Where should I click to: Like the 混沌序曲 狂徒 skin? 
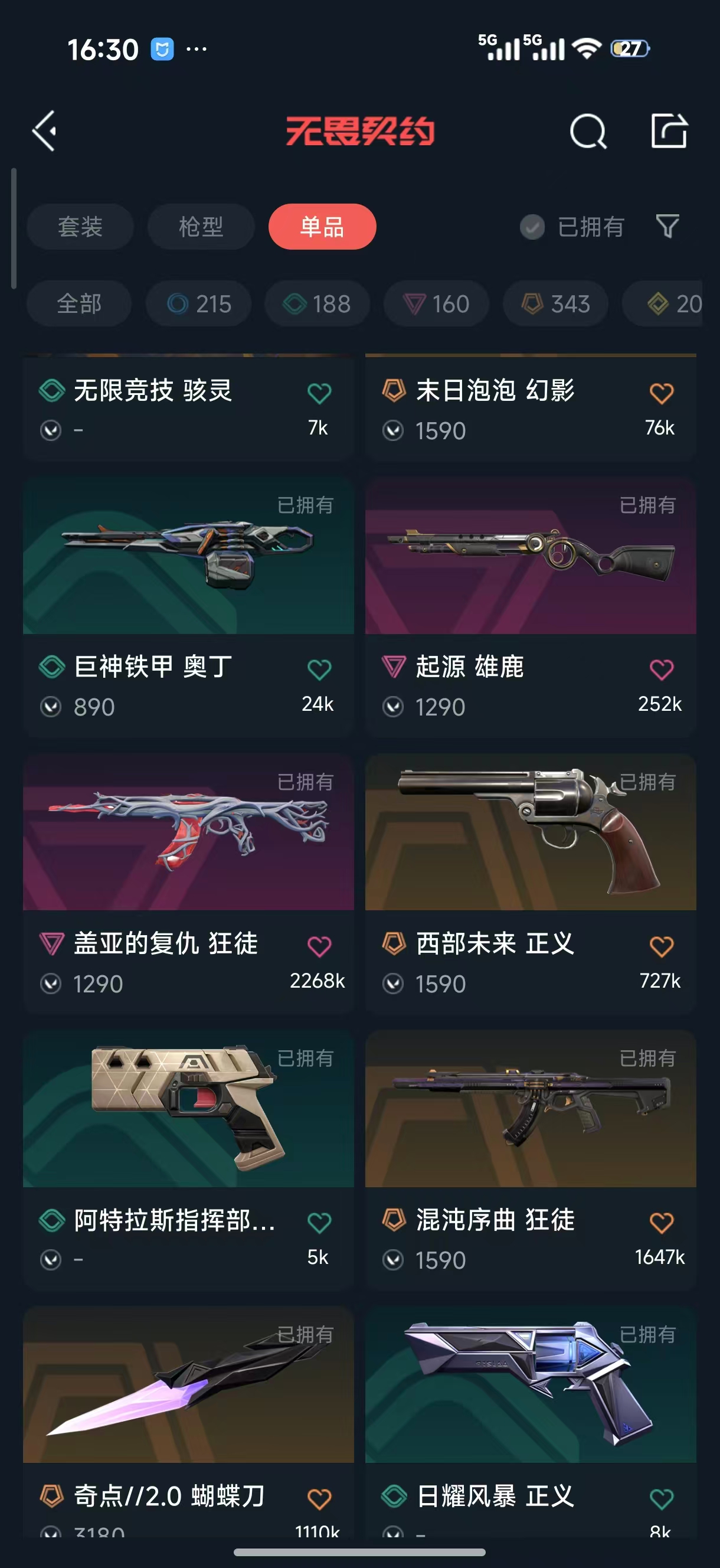[x=662, y=1223]
